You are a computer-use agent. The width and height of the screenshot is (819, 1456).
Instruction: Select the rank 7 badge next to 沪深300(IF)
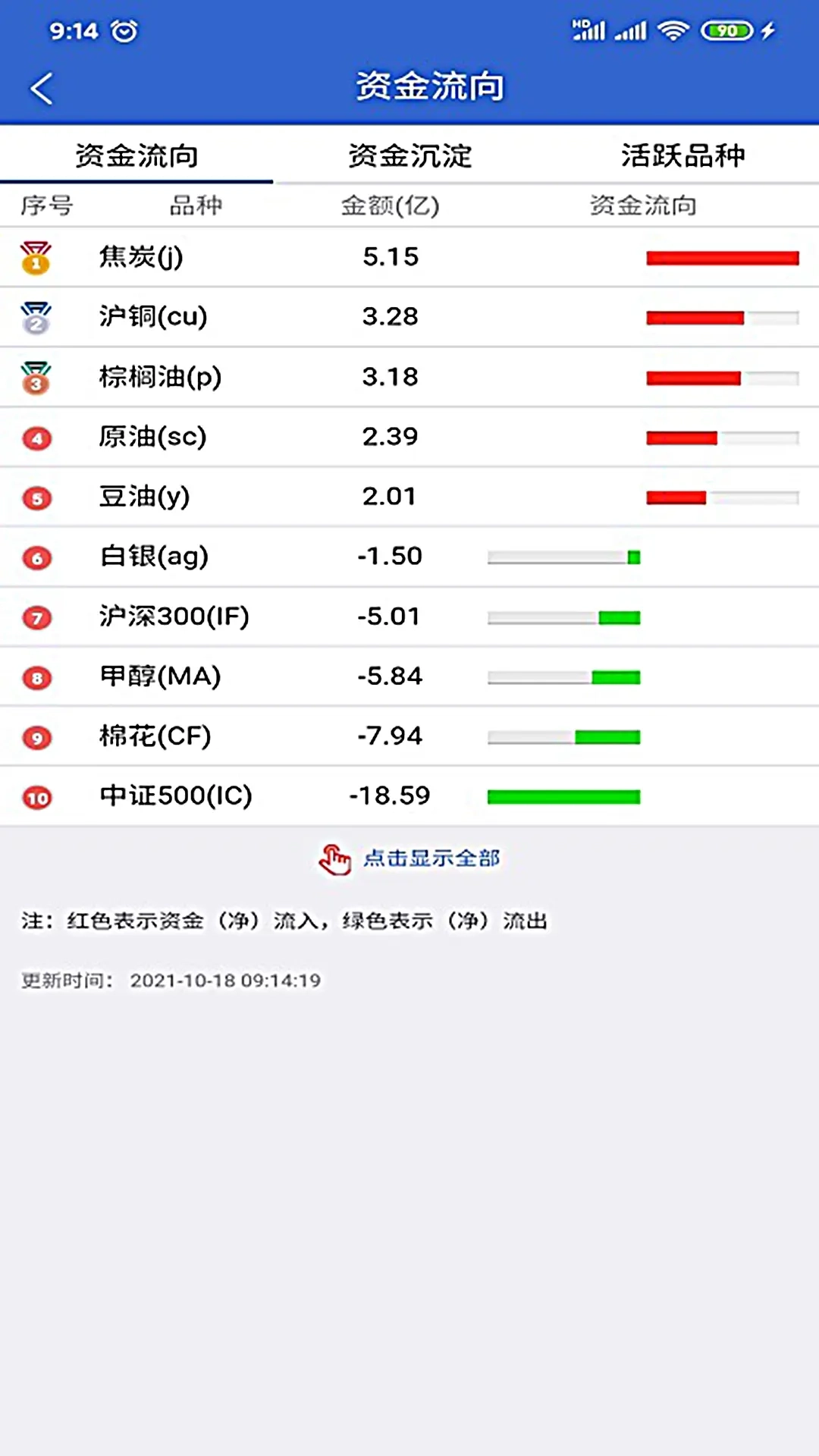pyautogui.click(x=36, y=617)
